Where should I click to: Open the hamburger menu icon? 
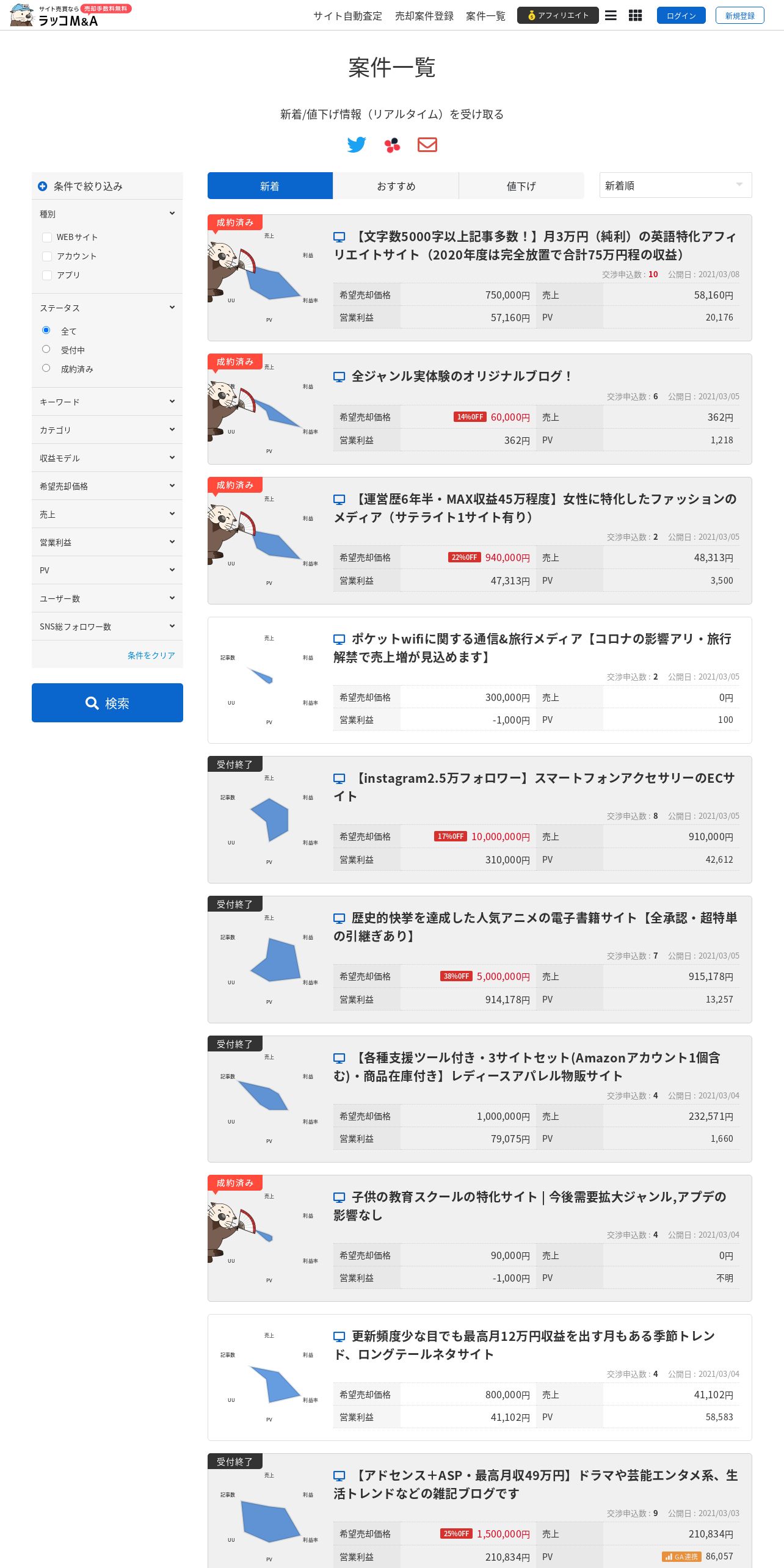[611, 15]
